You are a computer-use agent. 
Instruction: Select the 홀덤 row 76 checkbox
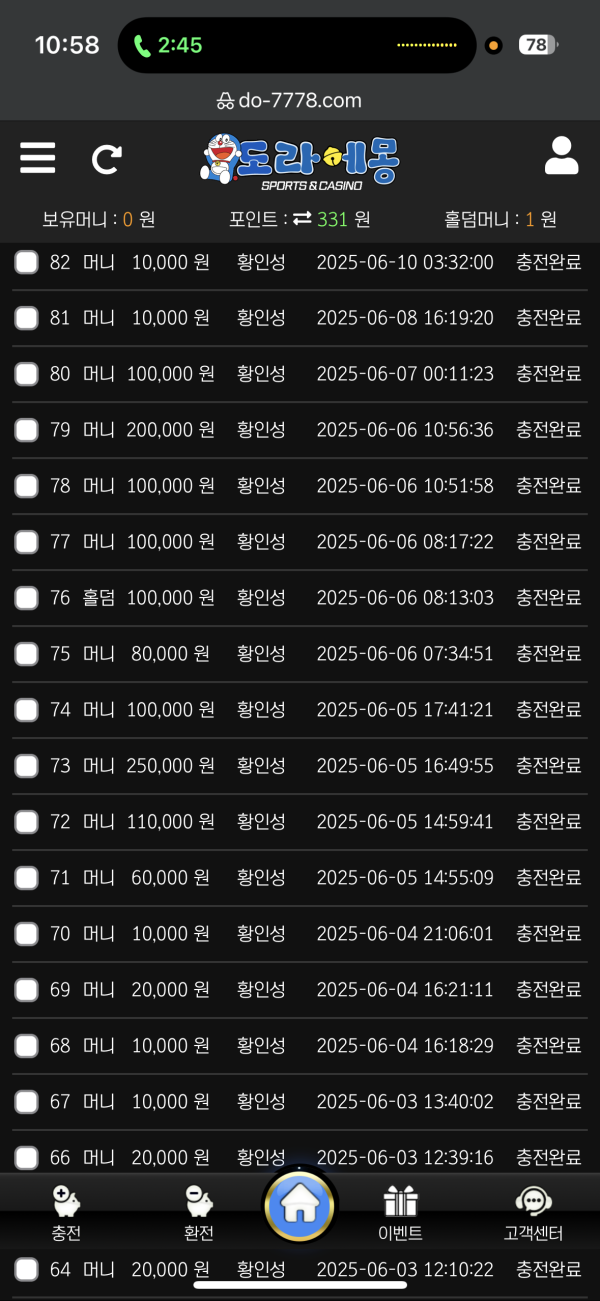pyautogui.click(x=27, y=598)
